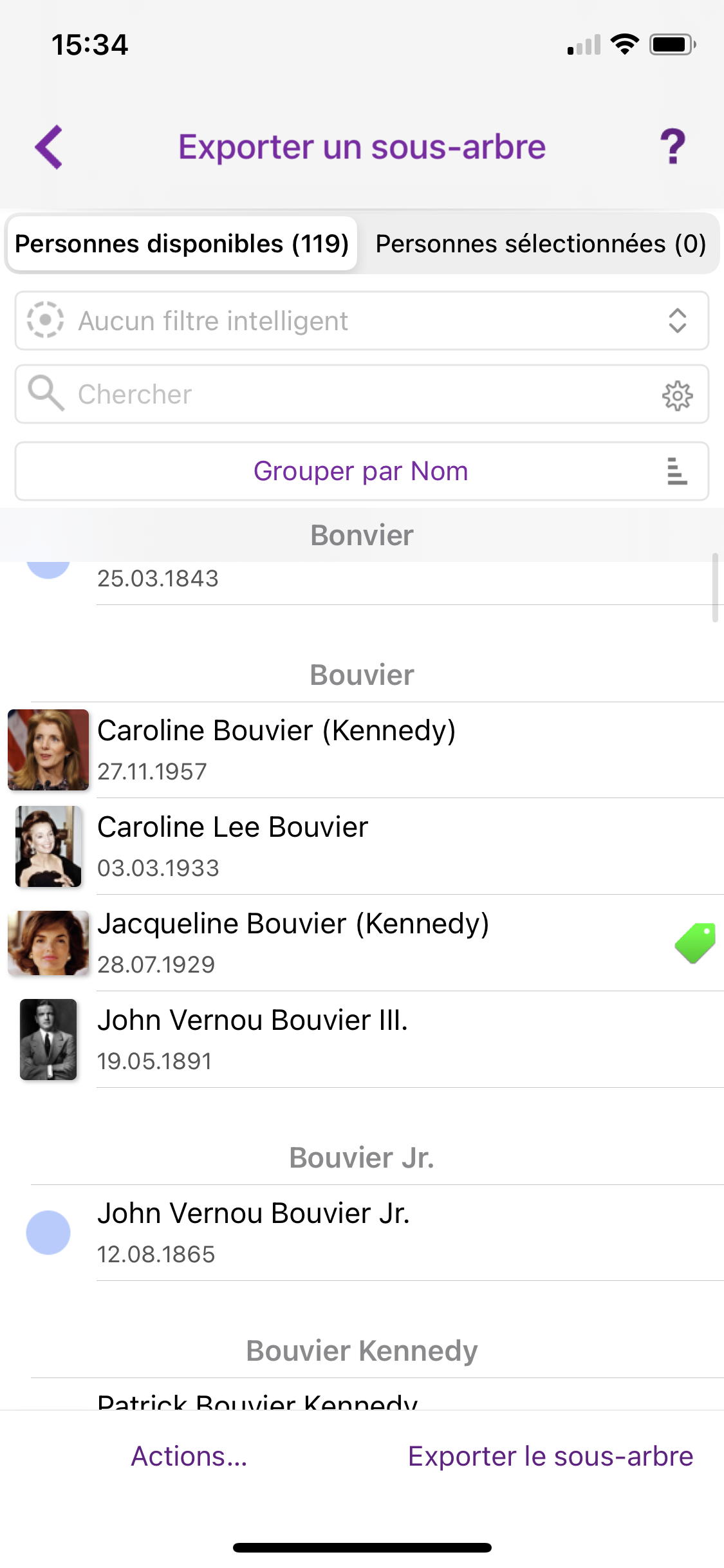
Task: Select John Vernou Bouvier Jr.
Action: [x=362, y=1233]
